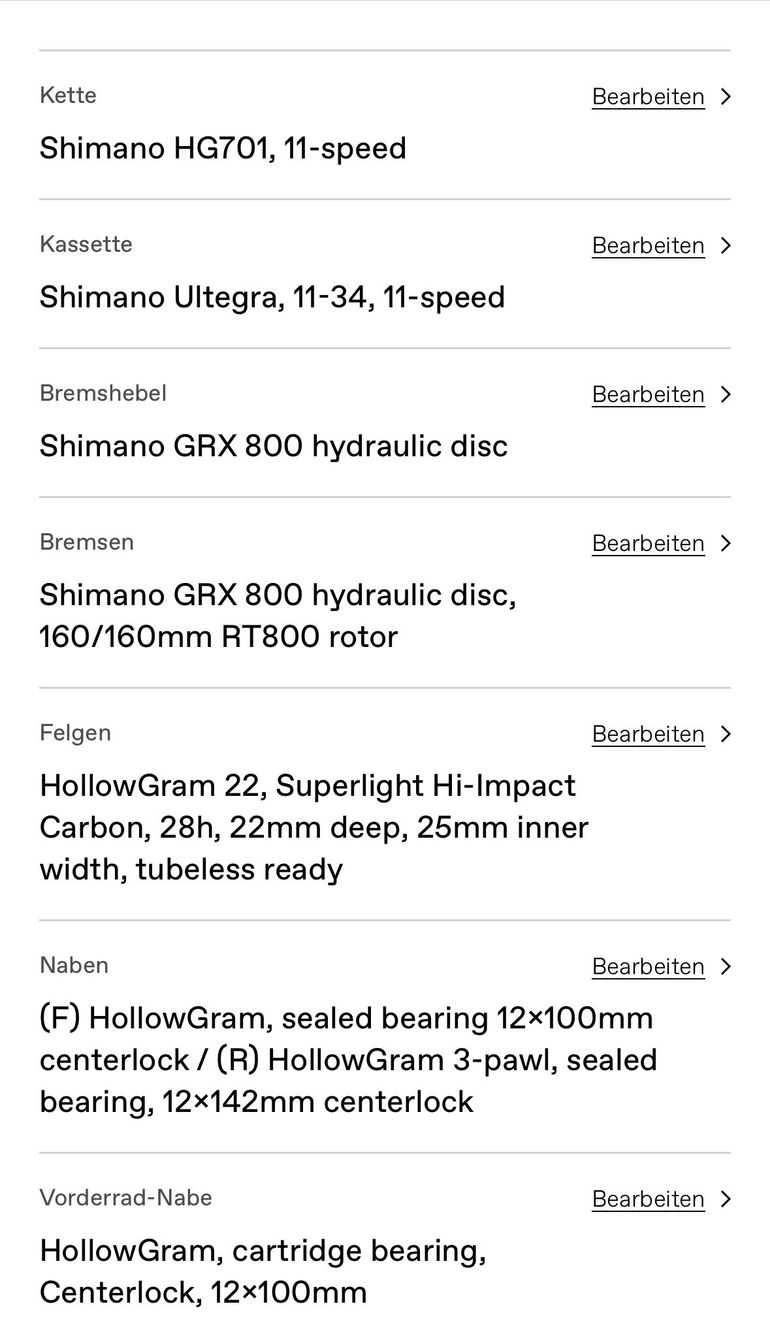Edit the Bremsen specification
The height and width of the screenshot is (1339, 770).
[x=649, y=544]
